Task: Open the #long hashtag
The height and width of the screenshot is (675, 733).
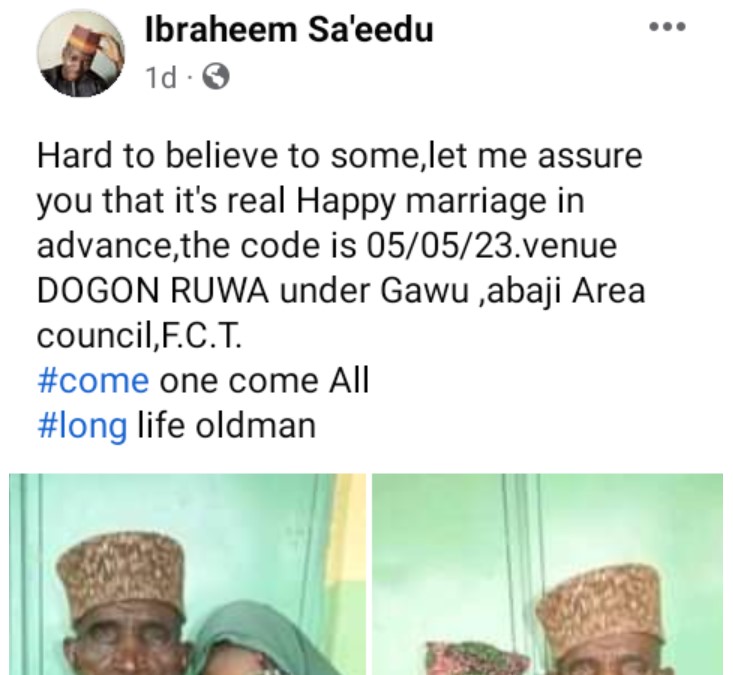Action: [82, 426]
